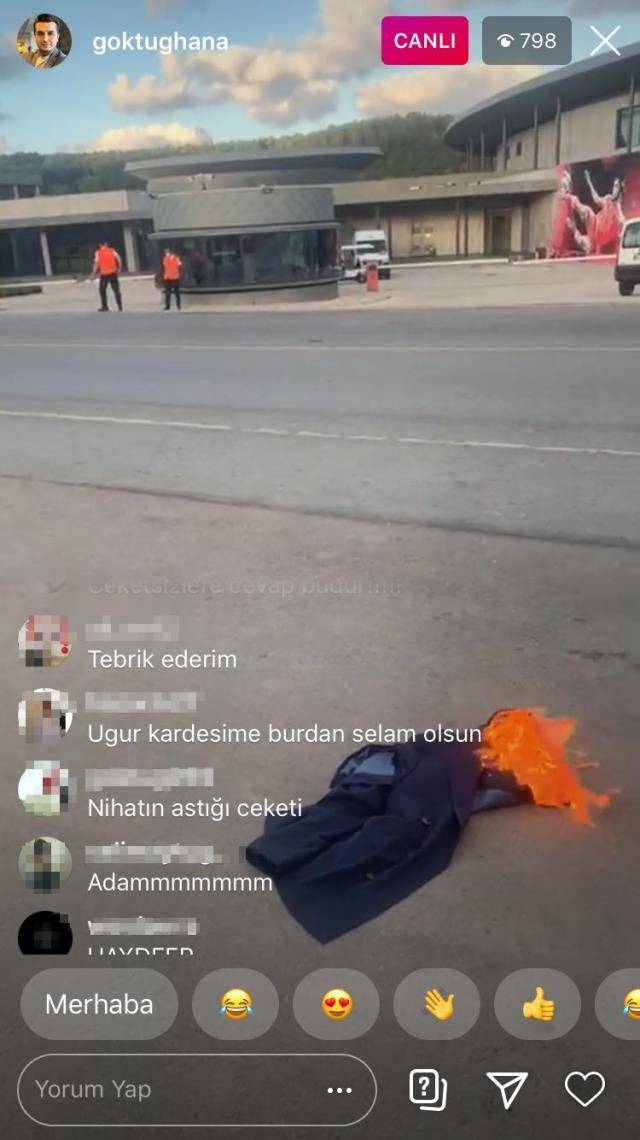Tap the goktughana username

160,42
